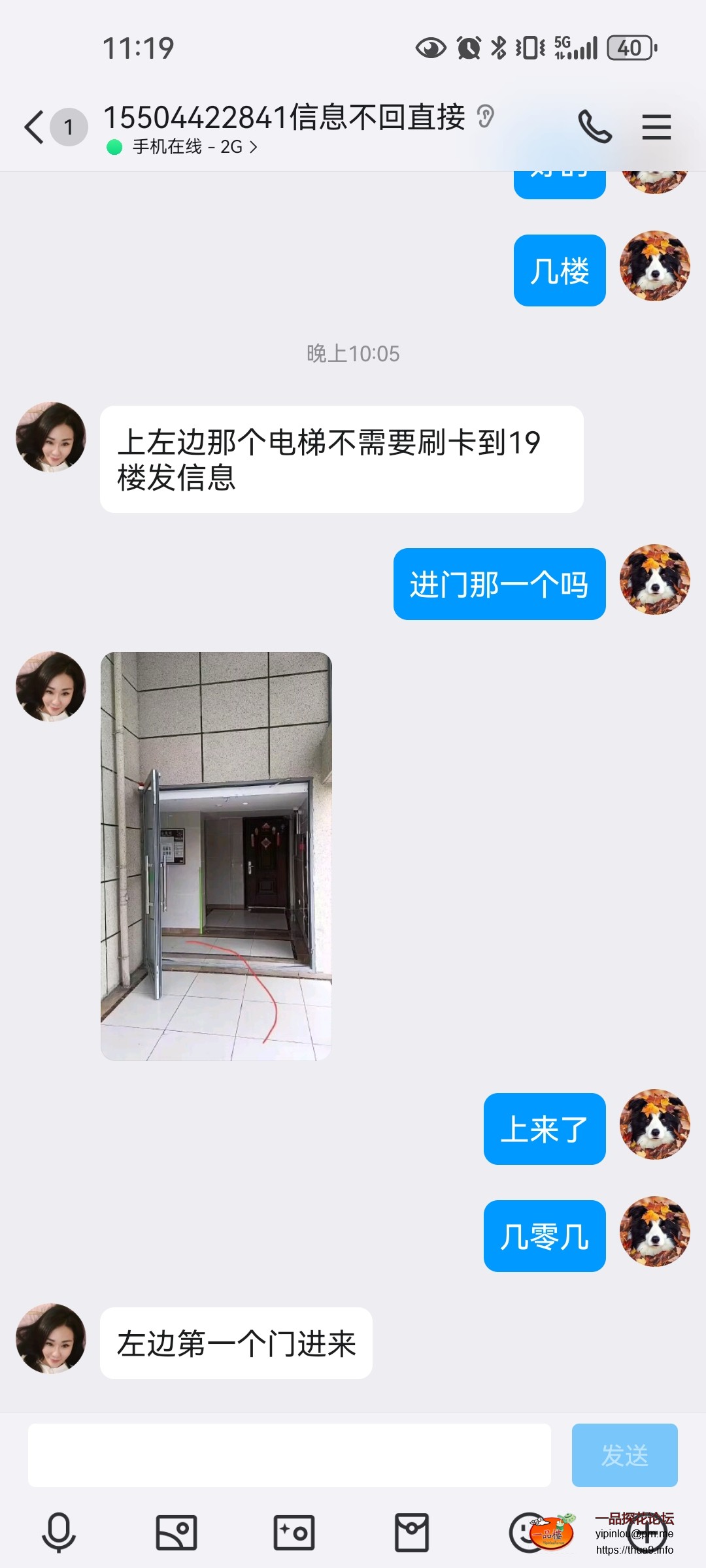Tap the 几零几 message bubble

point(545,1237)
